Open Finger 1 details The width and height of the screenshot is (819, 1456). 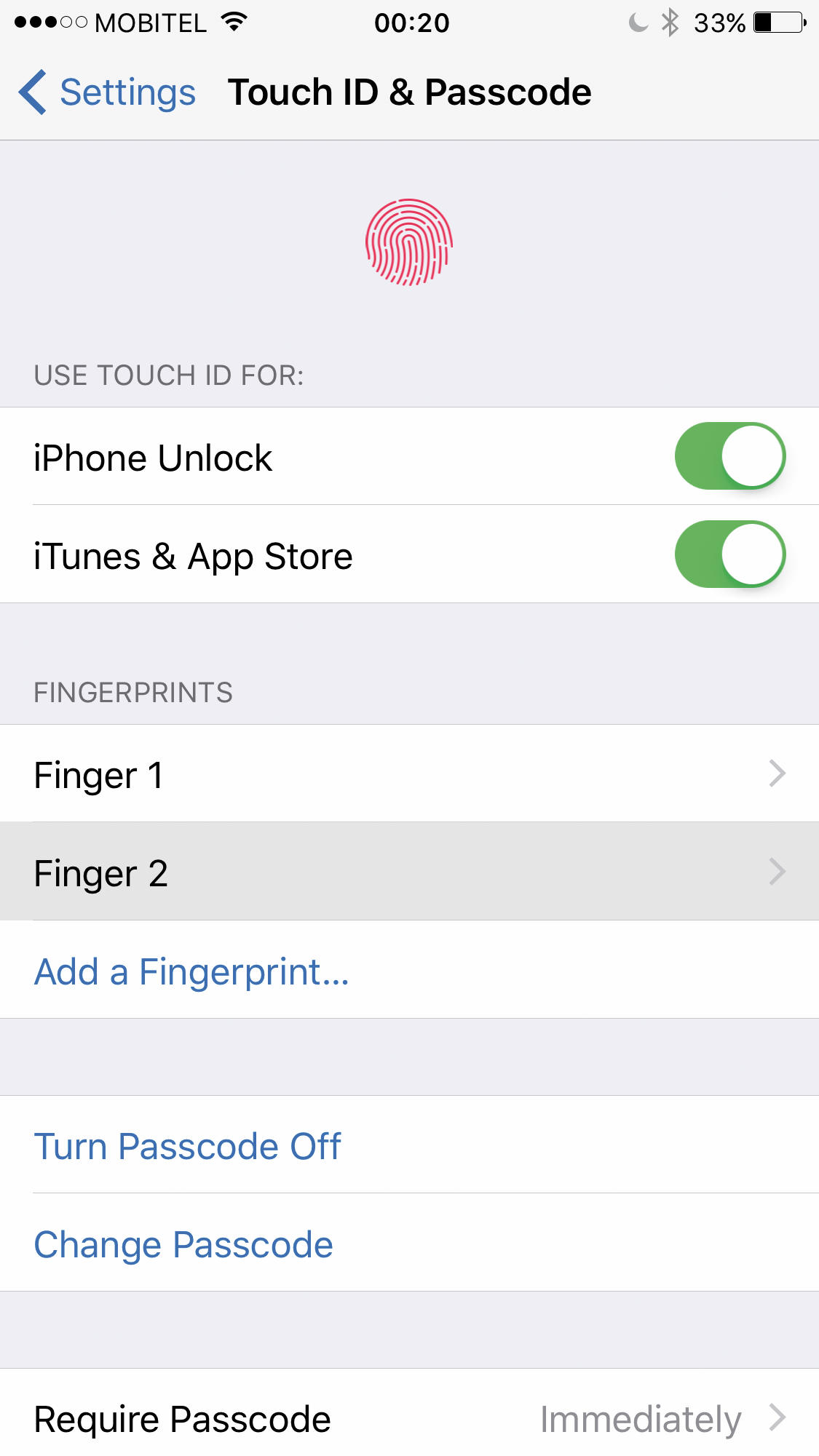[409, 773]
